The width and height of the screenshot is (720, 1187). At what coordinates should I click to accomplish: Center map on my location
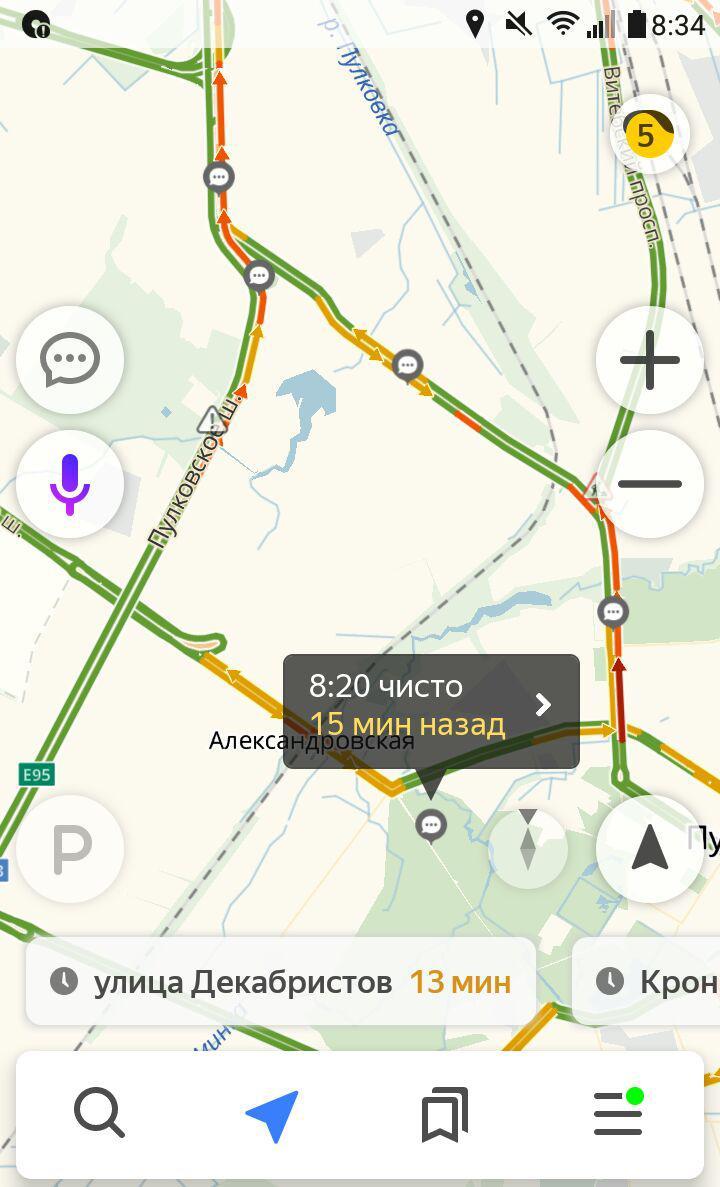click(x=649, y=849)
